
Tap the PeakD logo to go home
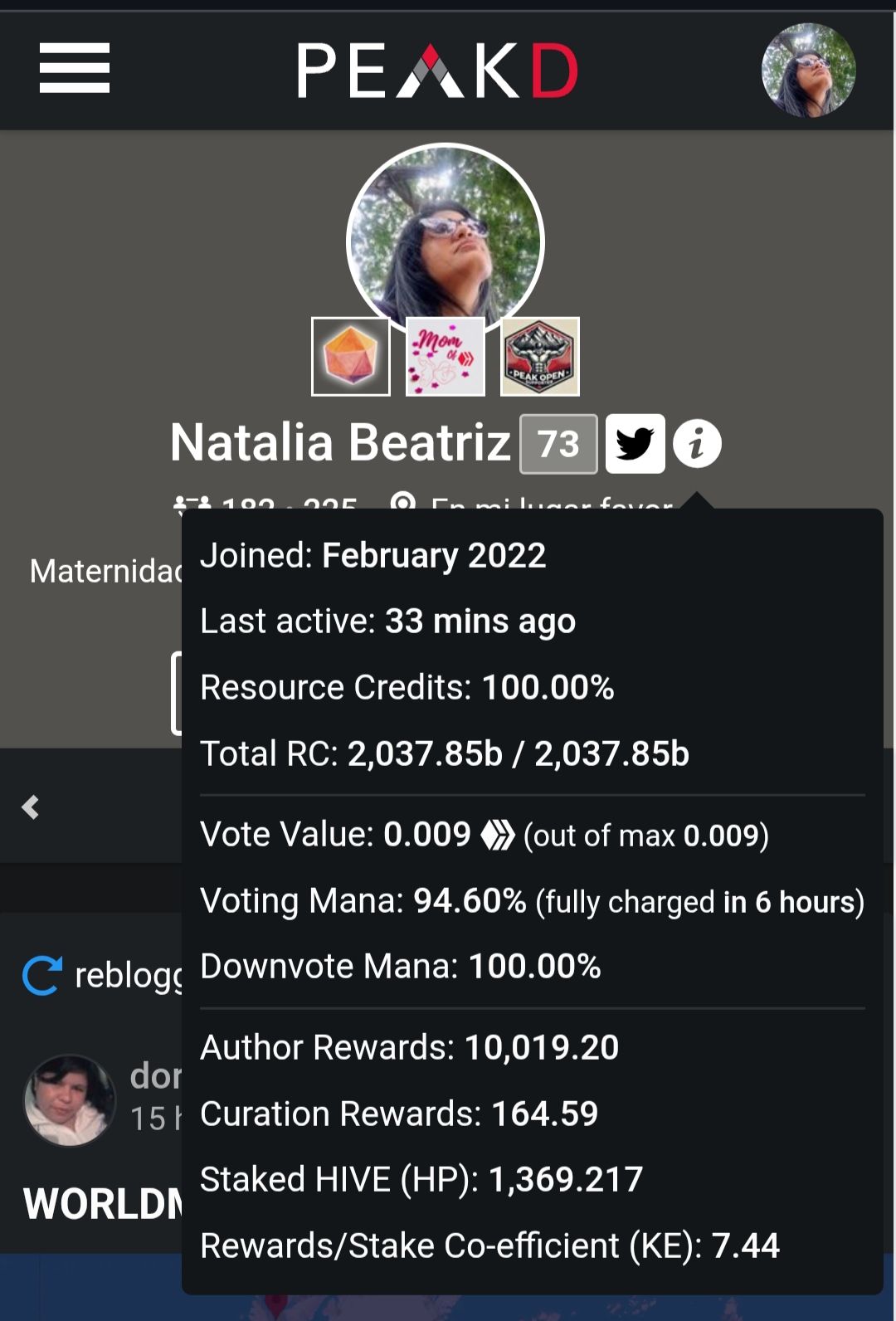tap(437, 71)
